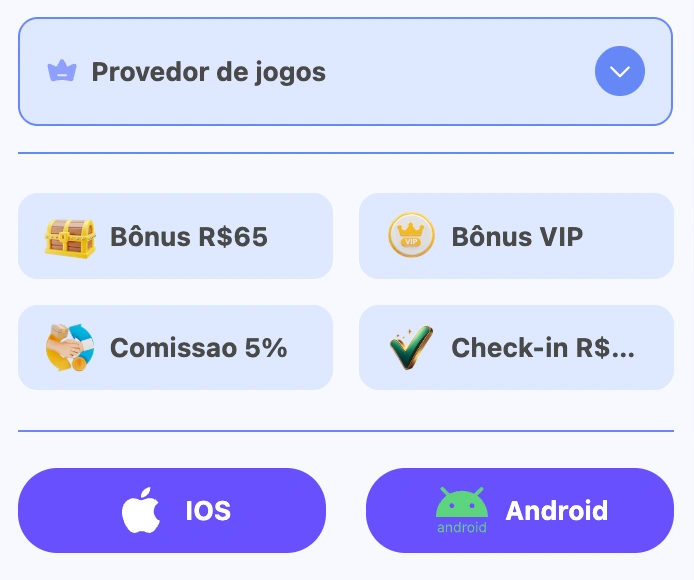Select the Bônus VIP option
Image resolution: width=694 pixels, height=580 pixels.
pyautogui.click(x=516, y=237)
